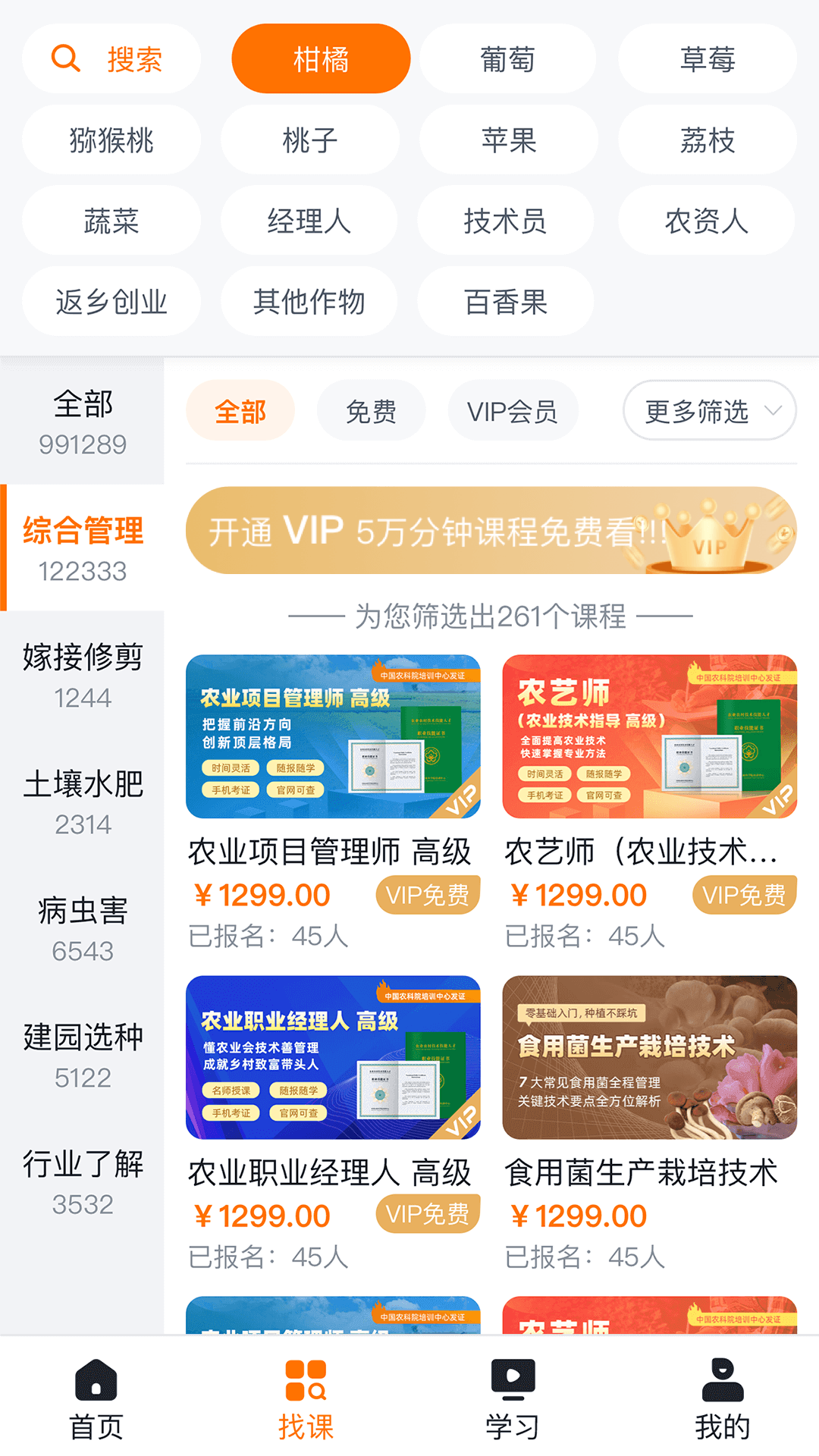This screenshot has width=819, height=1456.
Task: Choose the 百香果 category chip
Action: click(x=506, y=301)
